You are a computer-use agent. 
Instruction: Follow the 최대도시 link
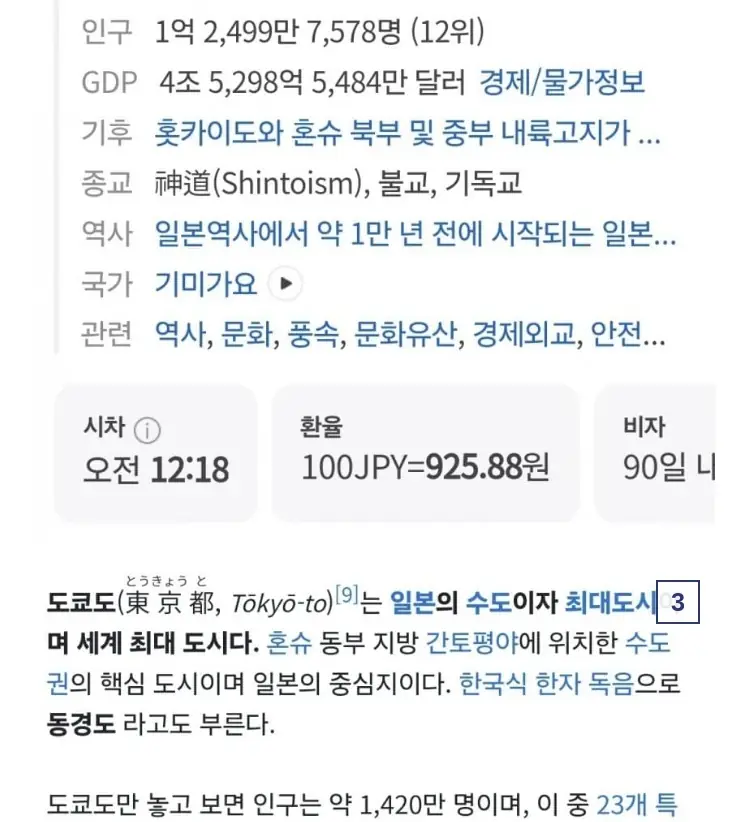pyautogui.click(x=610, y=604)
